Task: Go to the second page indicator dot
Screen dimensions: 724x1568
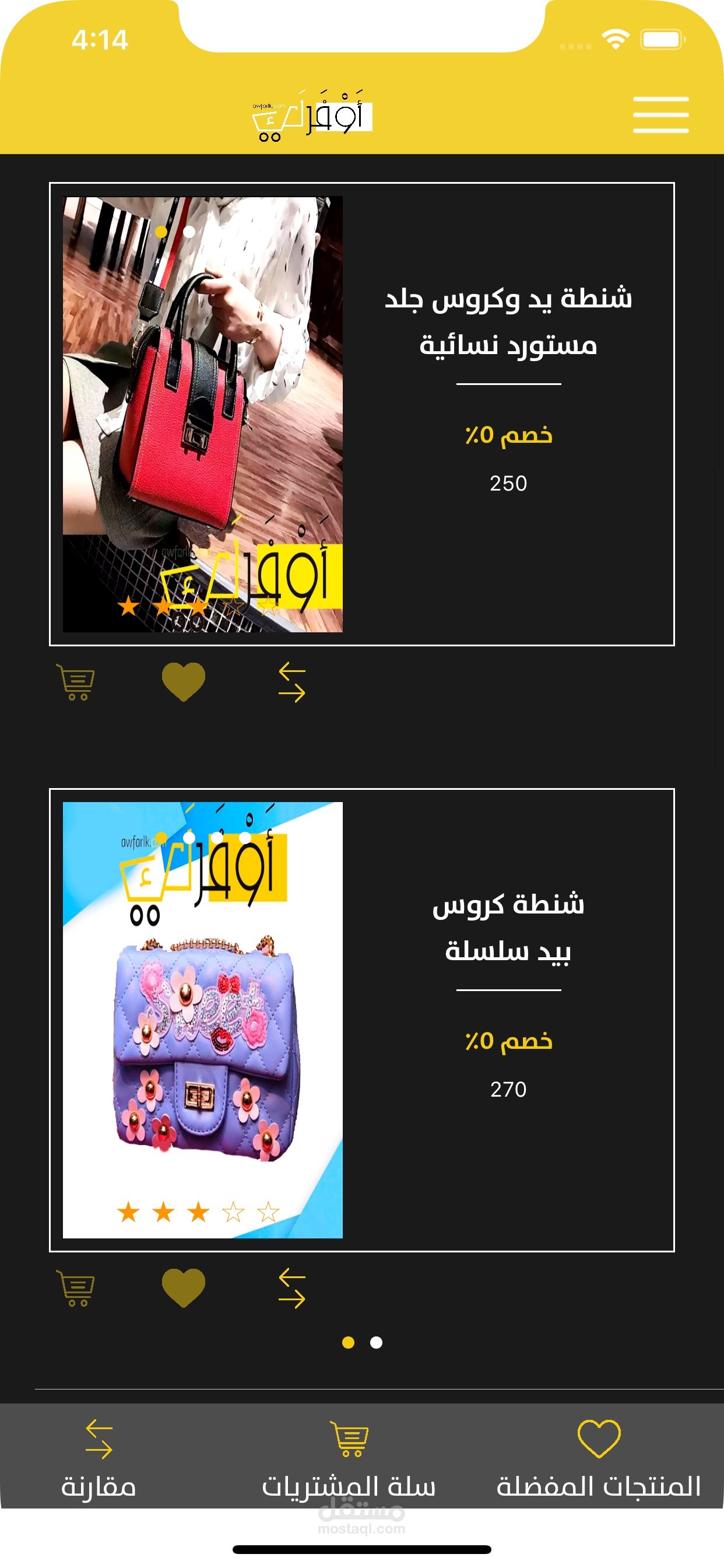Action: (376, 1343)
